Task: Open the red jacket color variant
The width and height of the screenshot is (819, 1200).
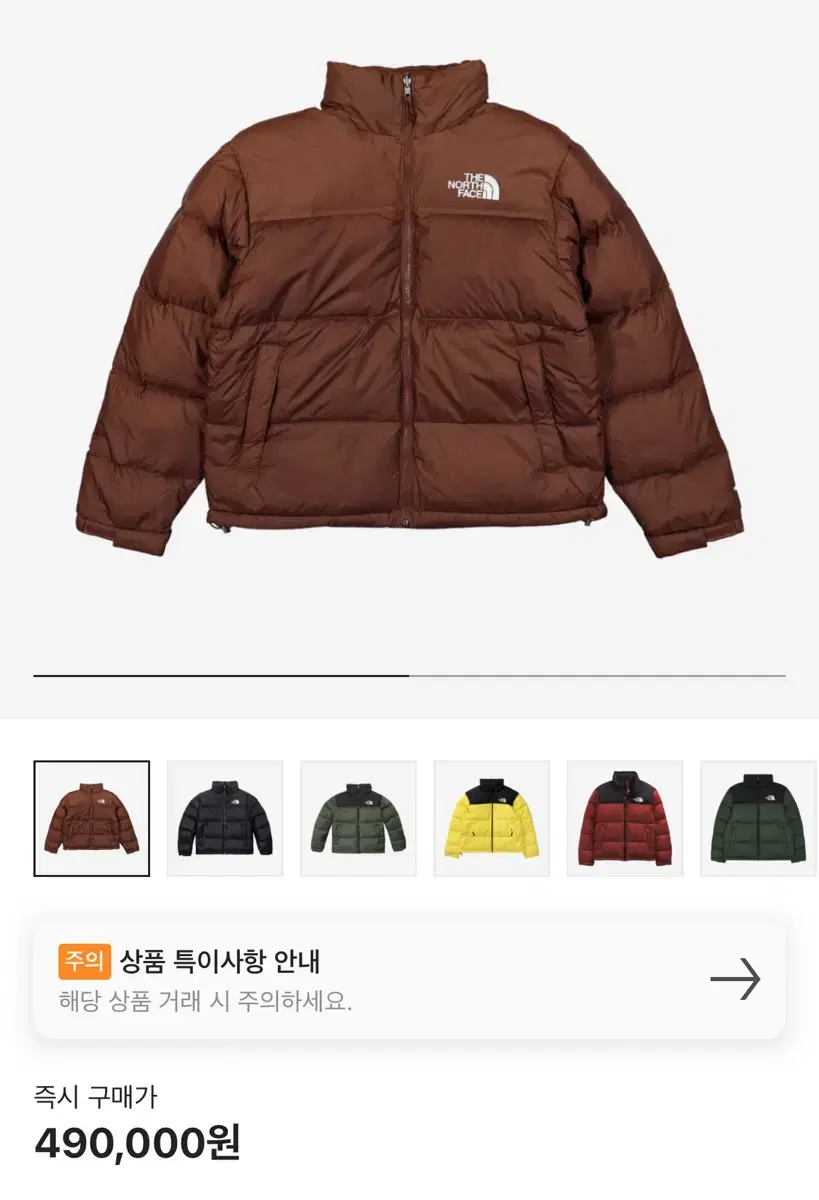Action: pyautogui.click(x=623, y=817)
